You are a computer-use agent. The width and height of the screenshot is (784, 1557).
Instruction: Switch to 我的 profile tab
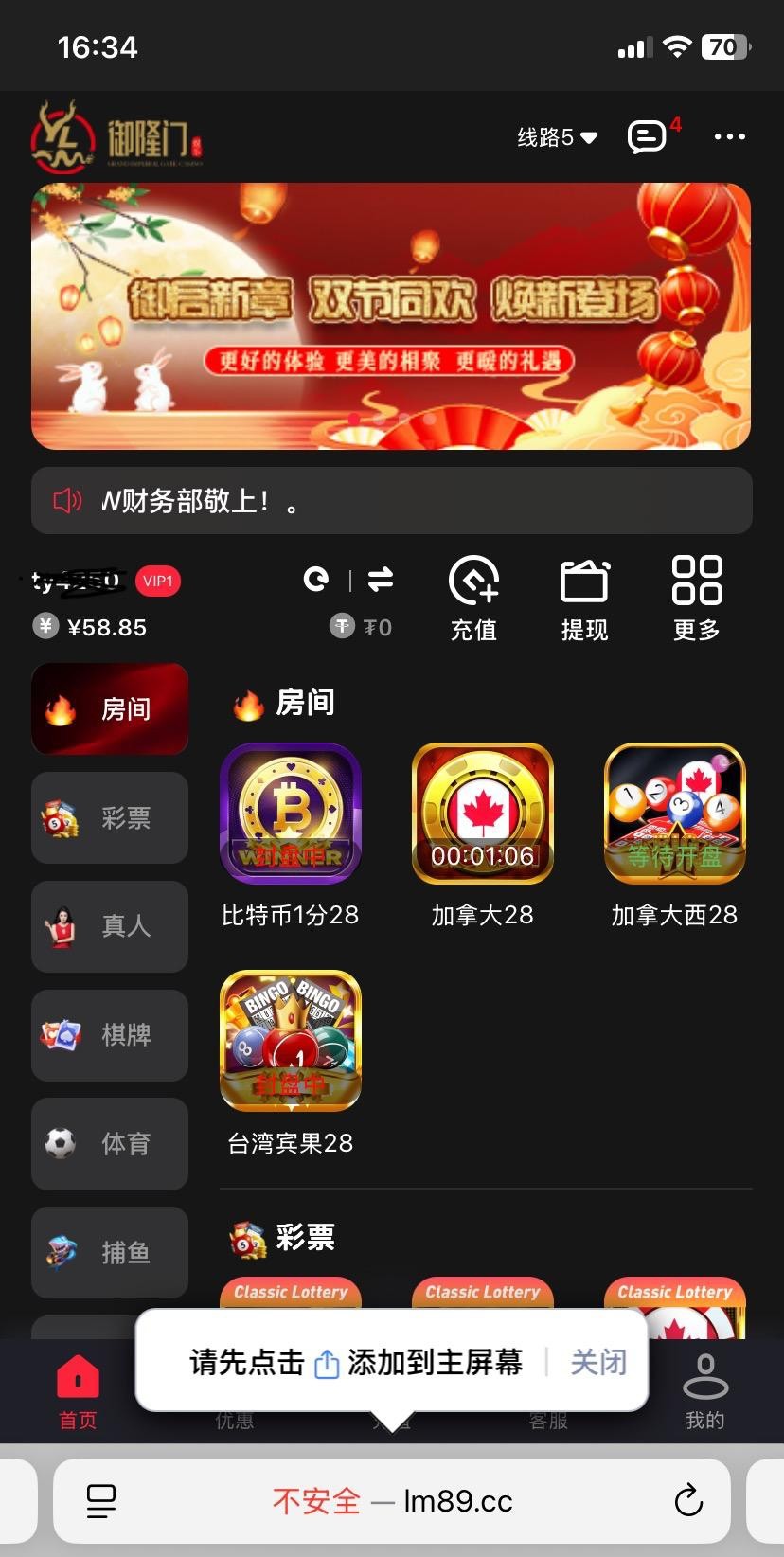tap(704, 1390)
